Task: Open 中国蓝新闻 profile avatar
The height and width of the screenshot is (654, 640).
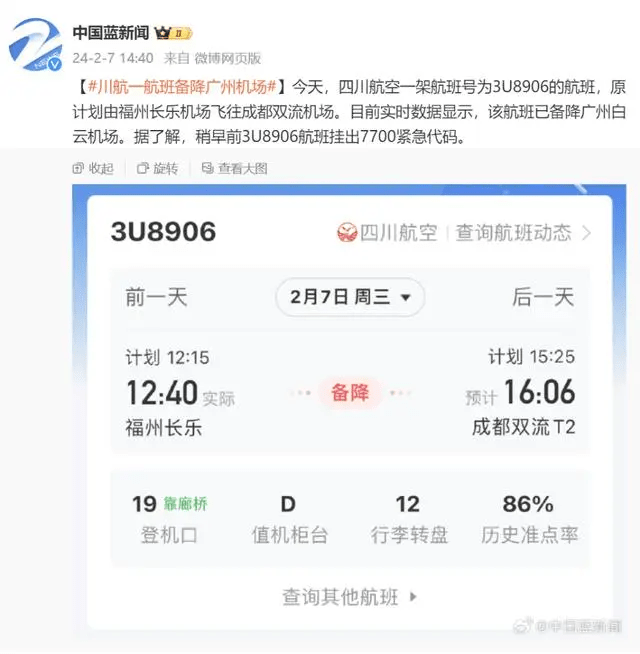Action: point(36,43)
